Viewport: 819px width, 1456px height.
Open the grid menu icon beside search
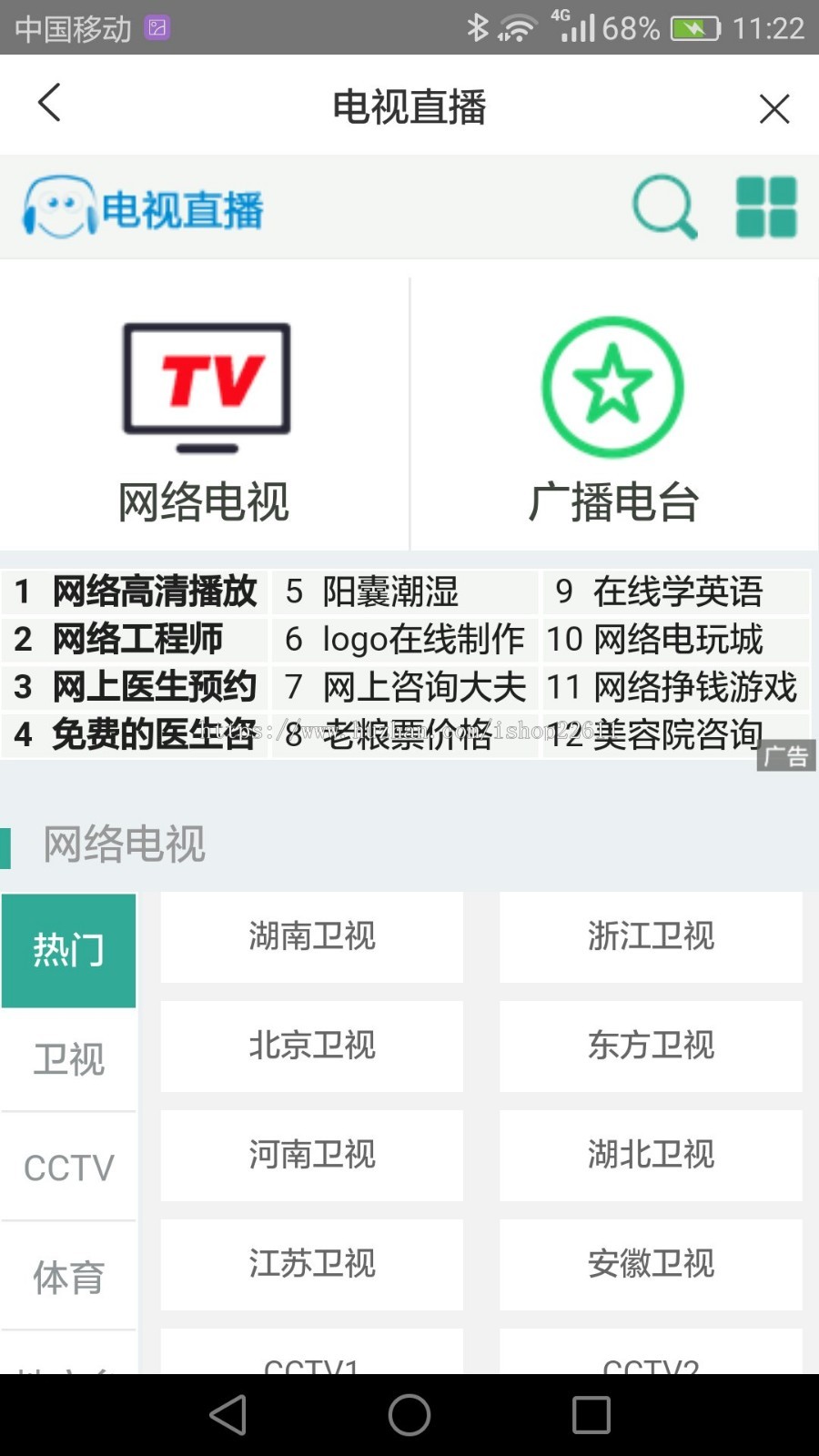765,207
